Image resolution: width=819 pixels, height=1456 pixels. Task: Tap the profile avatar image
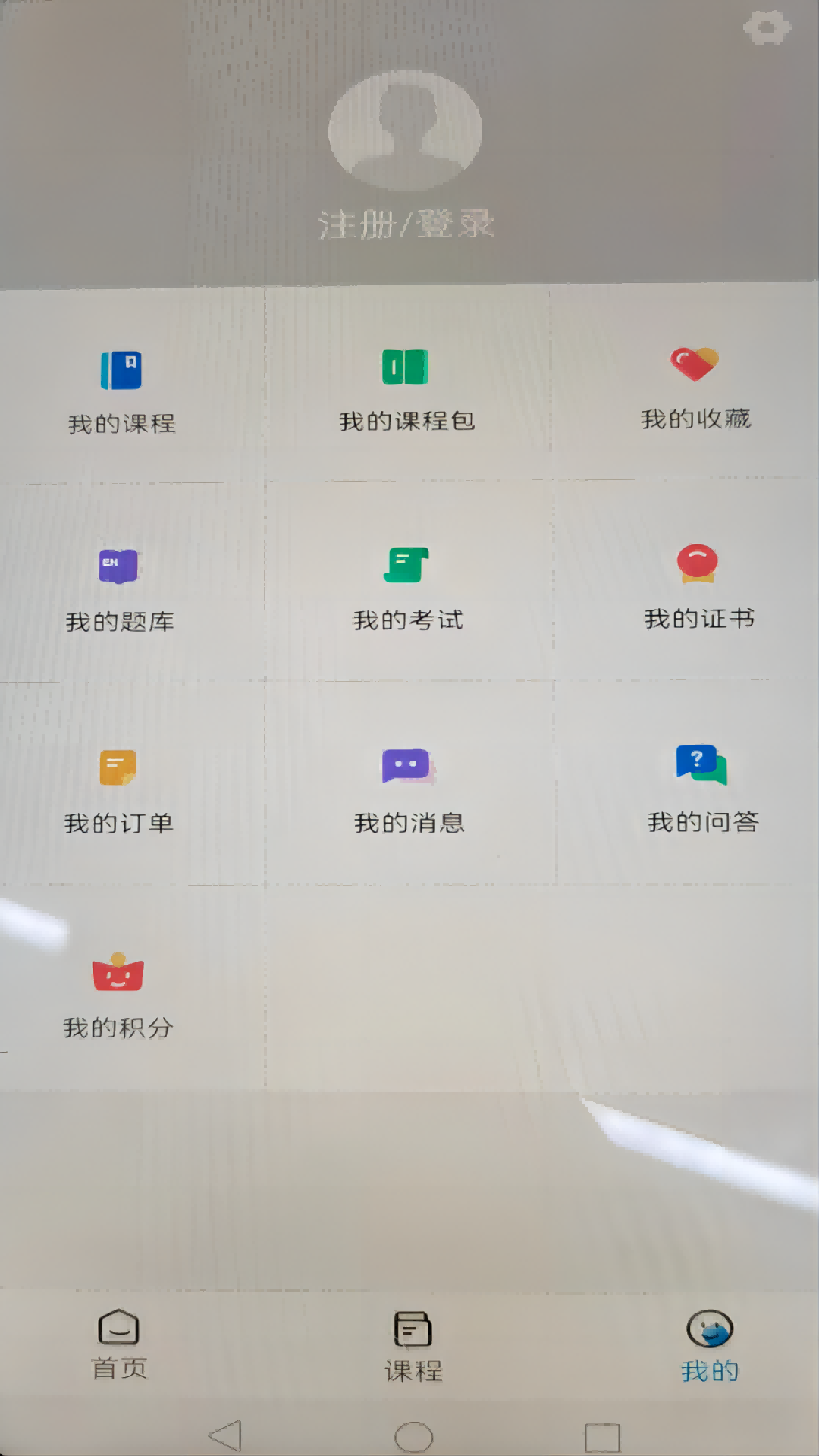[x=404, y=130]
